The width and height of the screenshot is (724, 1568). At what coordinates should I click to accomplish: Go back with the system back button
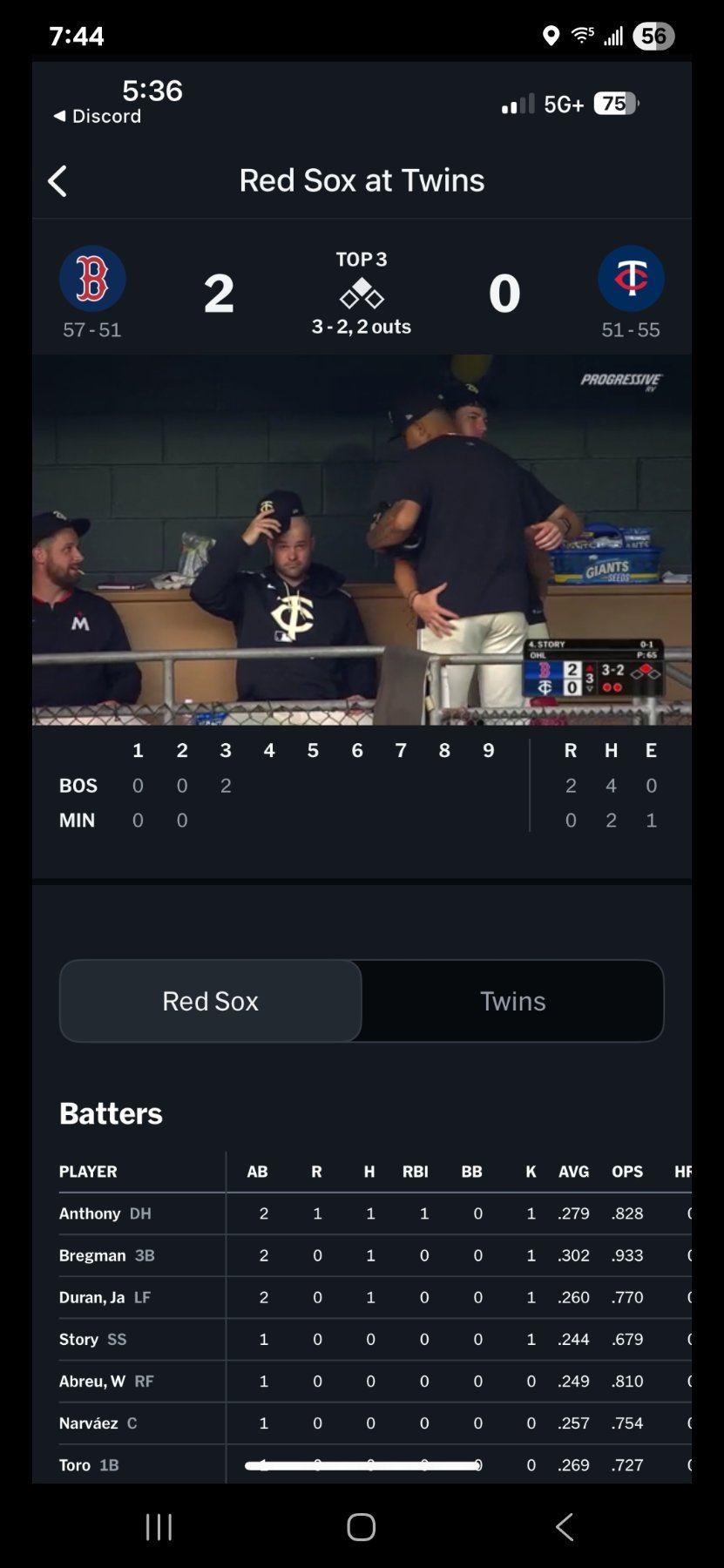tap(564, 1526)
